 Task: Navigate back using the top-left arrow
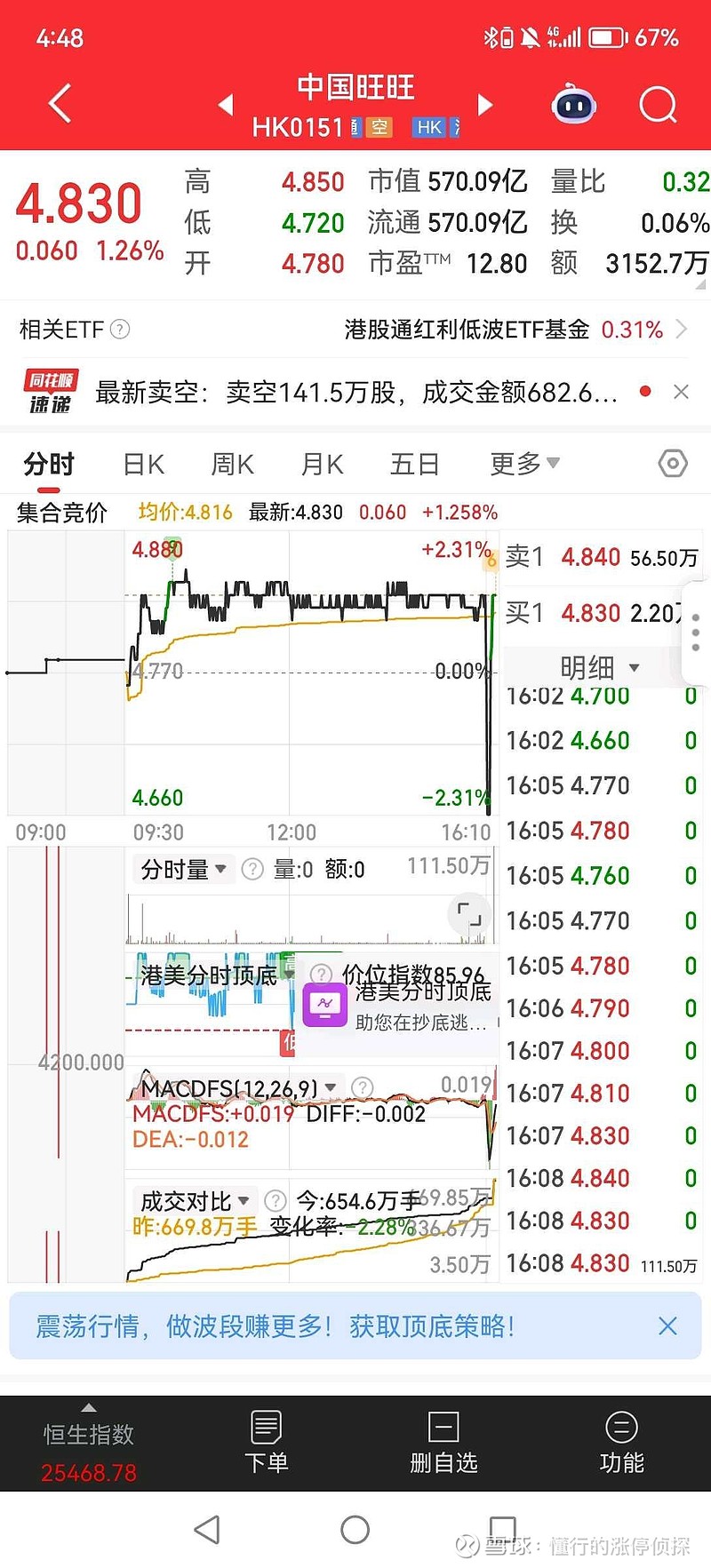59,103
